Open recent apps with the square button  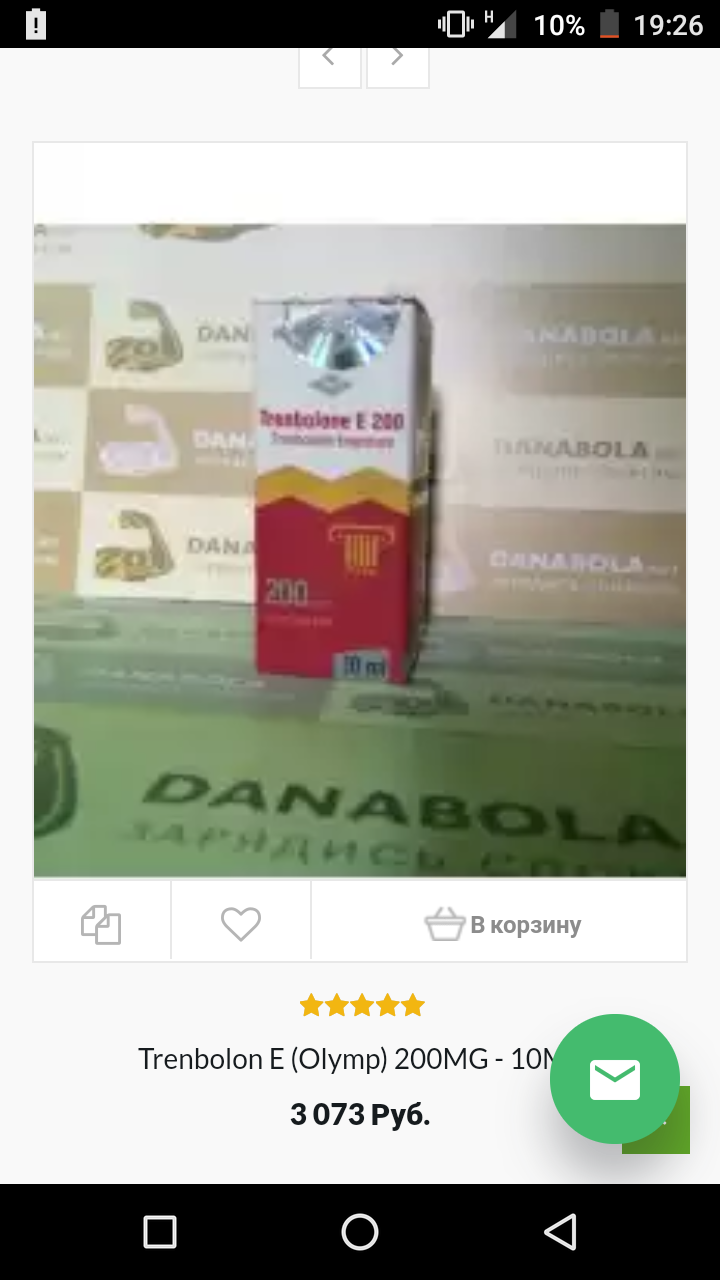pyautogui.click(x=160, y=1232)
